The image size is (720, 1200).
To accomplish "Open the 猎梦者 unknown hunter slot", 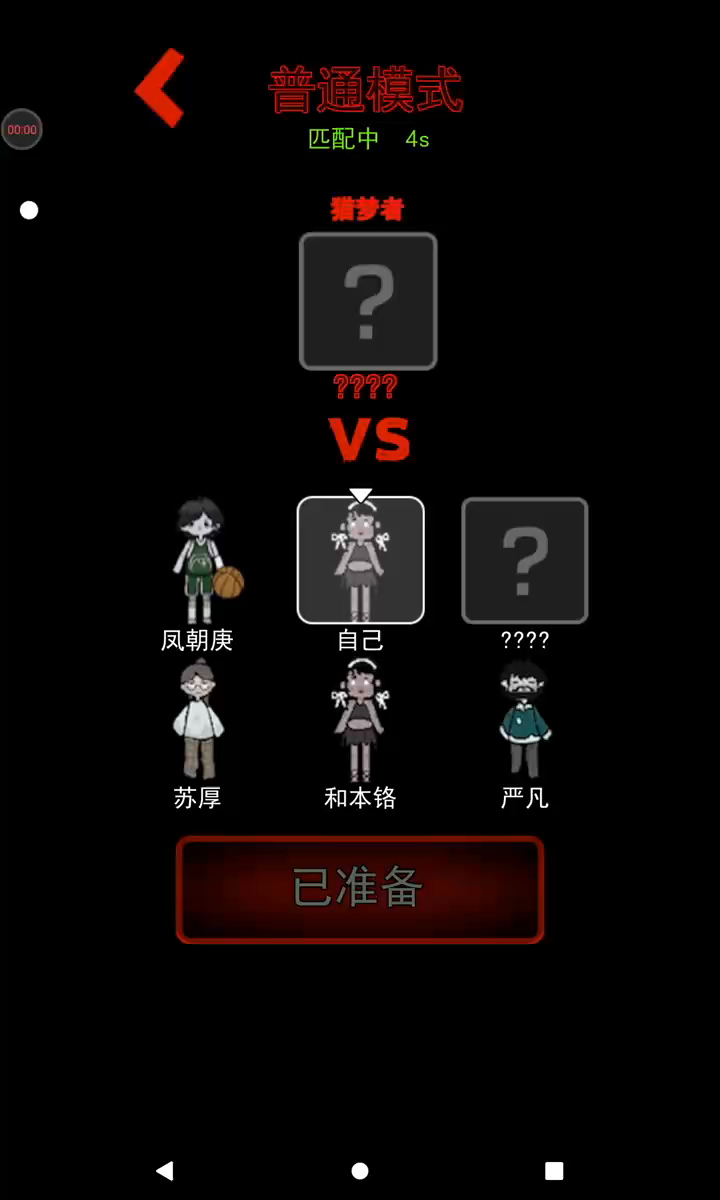I will [368, 301].
